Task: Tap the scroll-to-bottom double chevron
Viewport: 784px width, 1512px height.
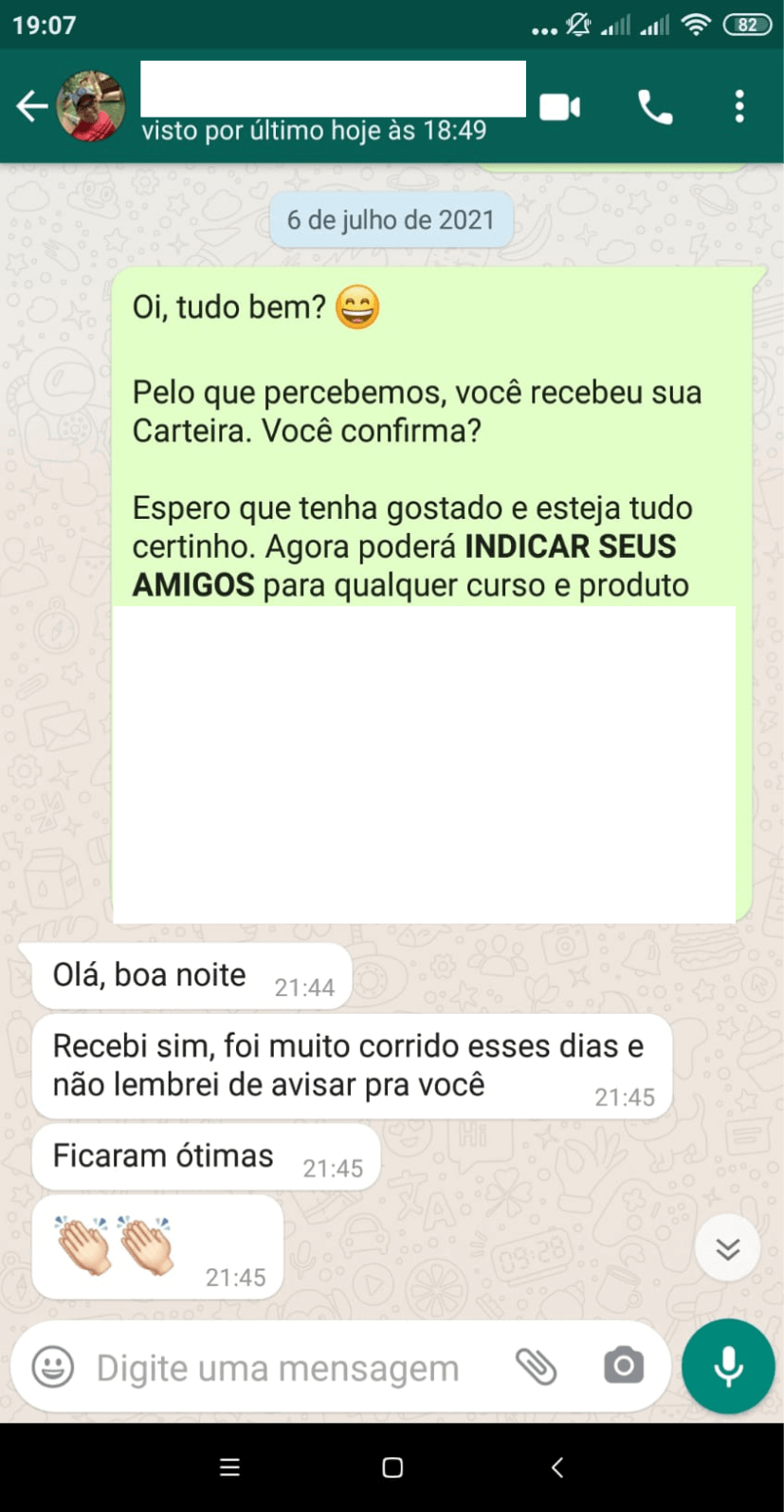Action: 726,1247
